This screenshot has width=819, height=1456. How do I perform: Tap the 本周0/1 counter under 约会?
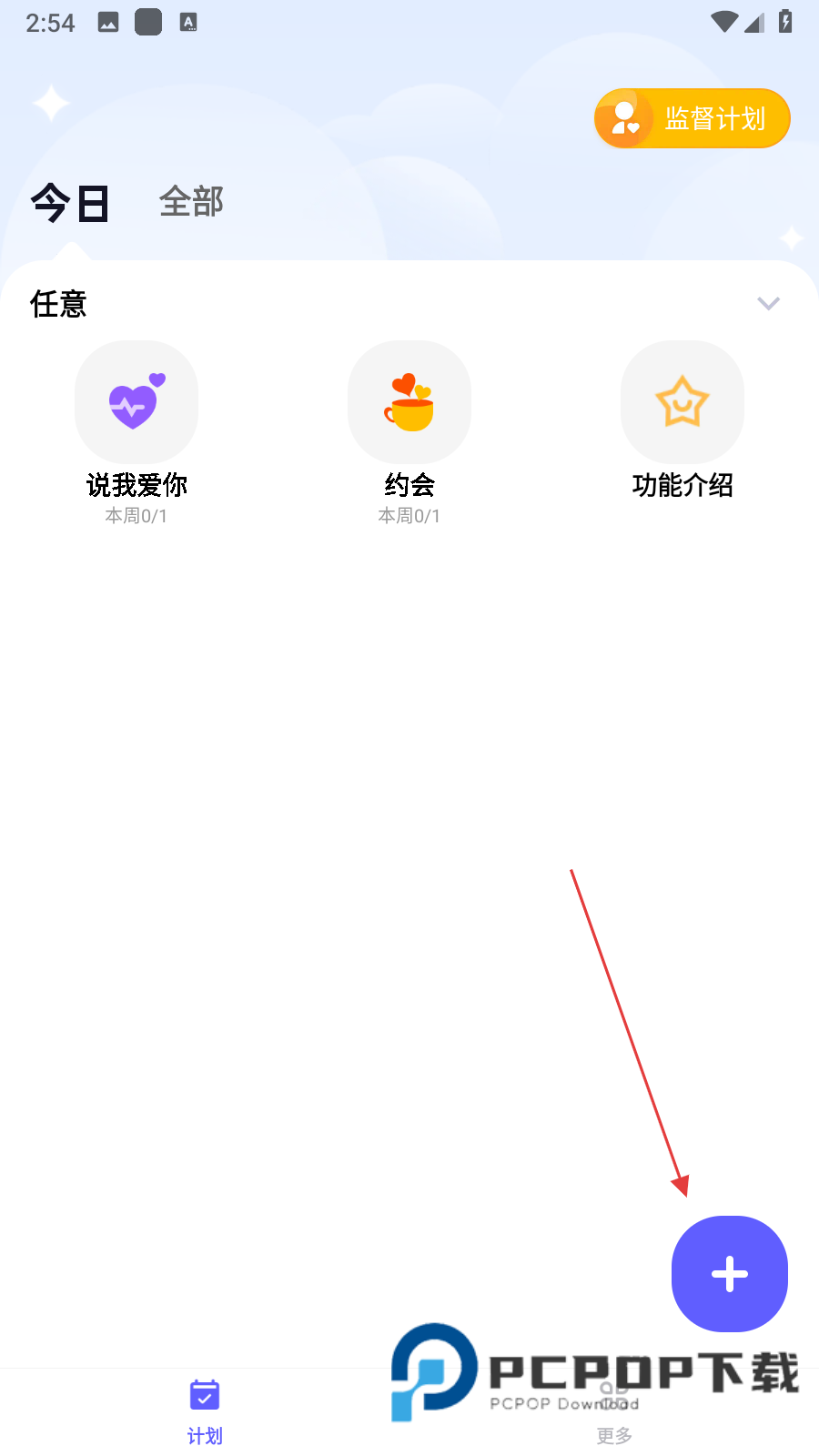pos(409,515)
